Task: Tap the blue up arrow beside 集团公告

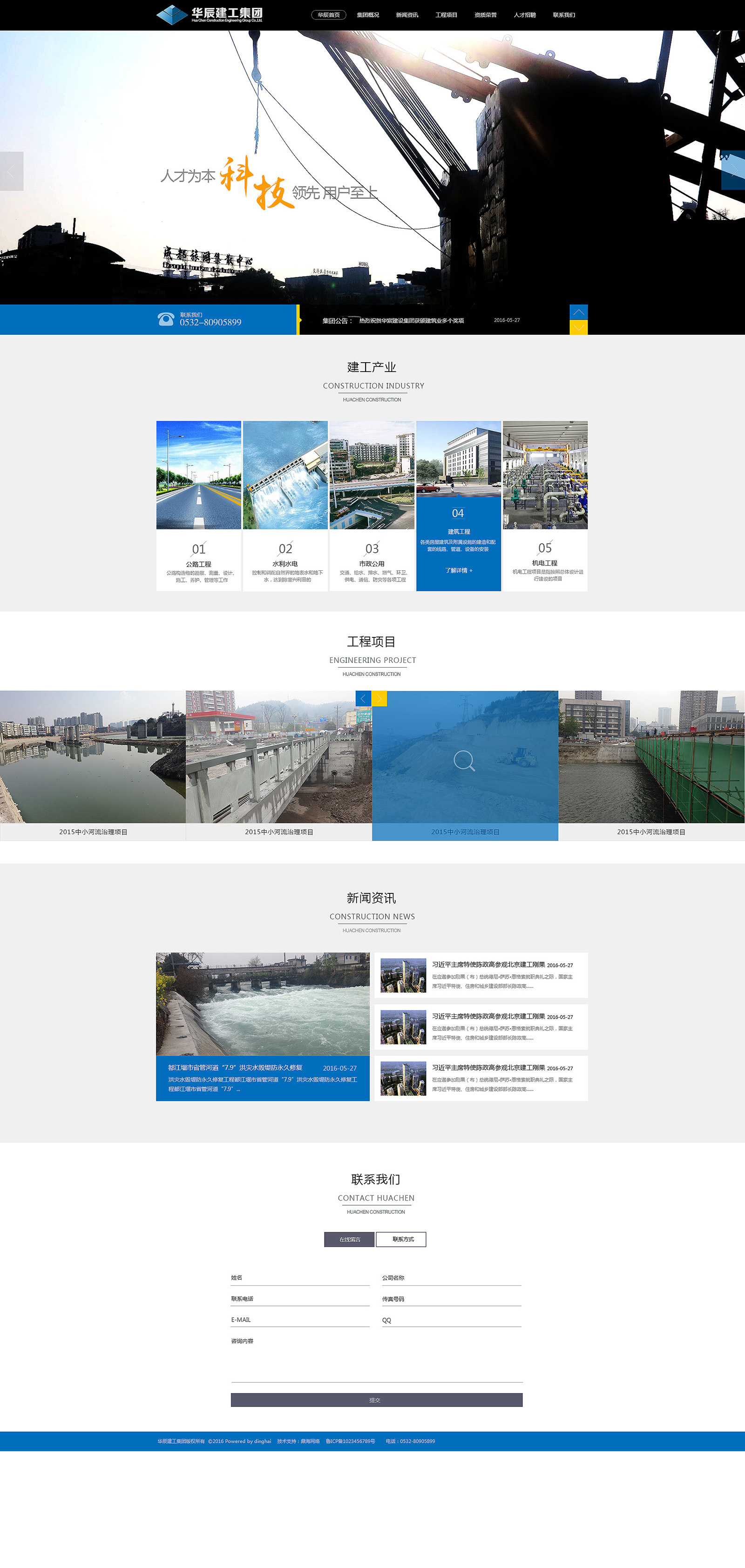Action: tap(578, 312)
